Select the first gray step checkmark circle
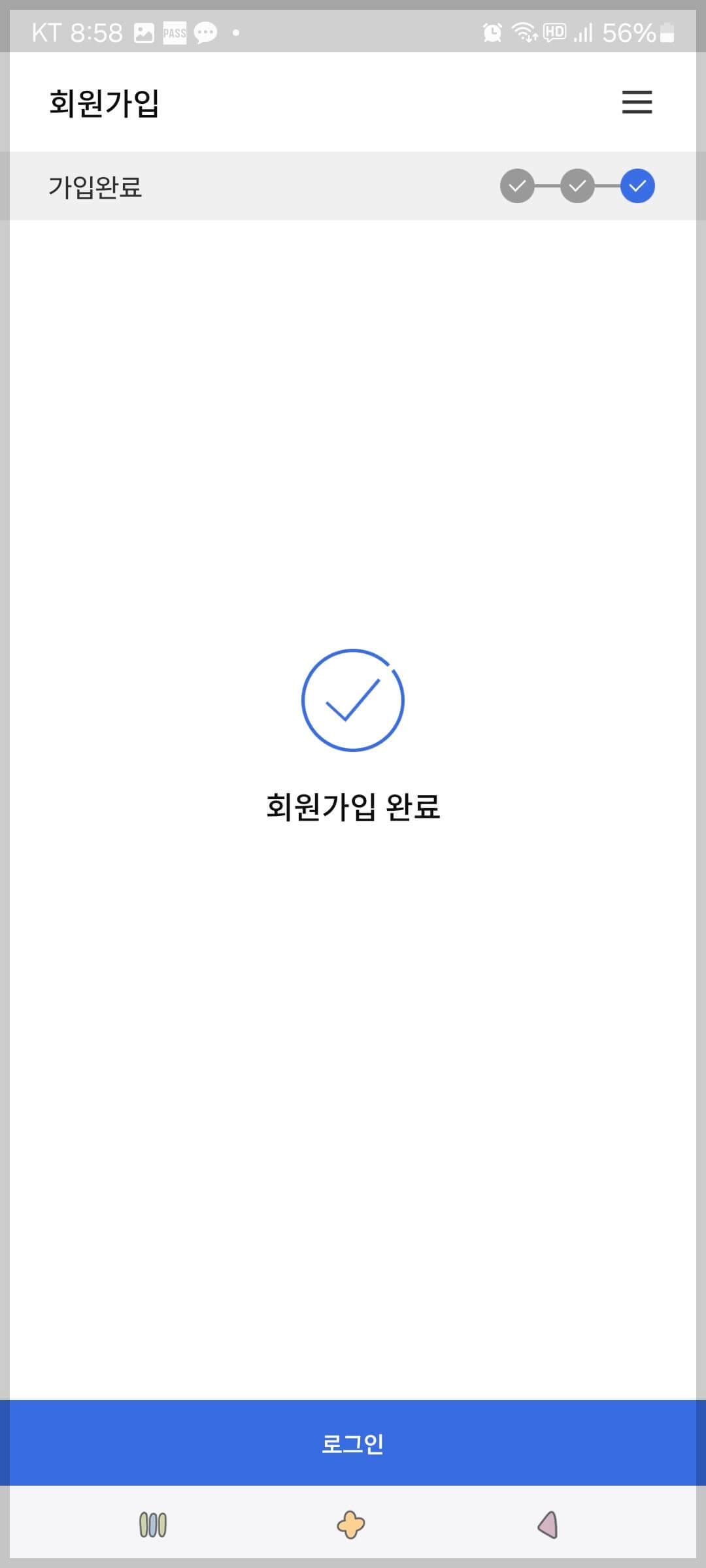The width and height of the screenshot is (706, 1568). click(x=517, y=186)
